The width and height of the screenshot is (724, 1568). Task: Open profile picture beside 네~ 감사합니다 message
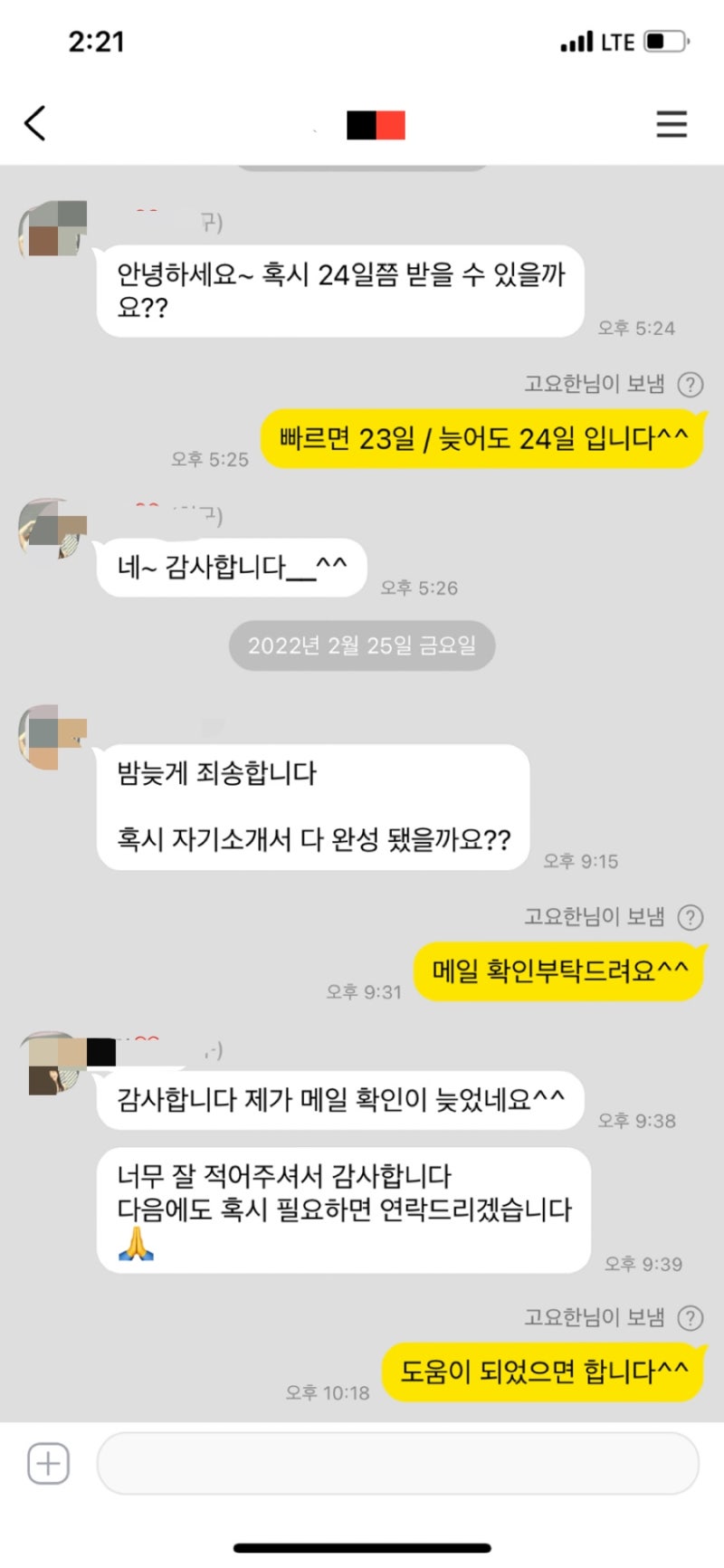52,526
